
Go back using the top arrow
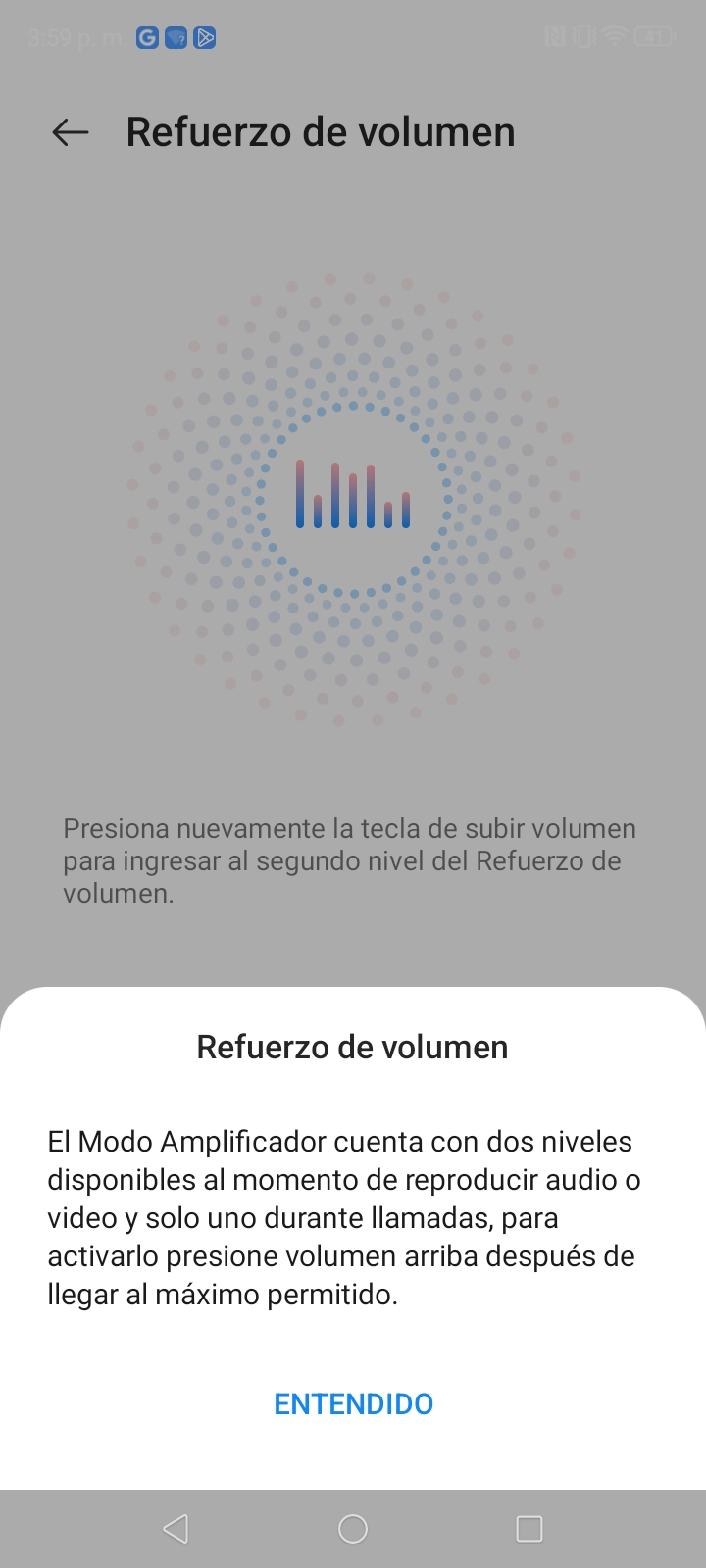71,132
